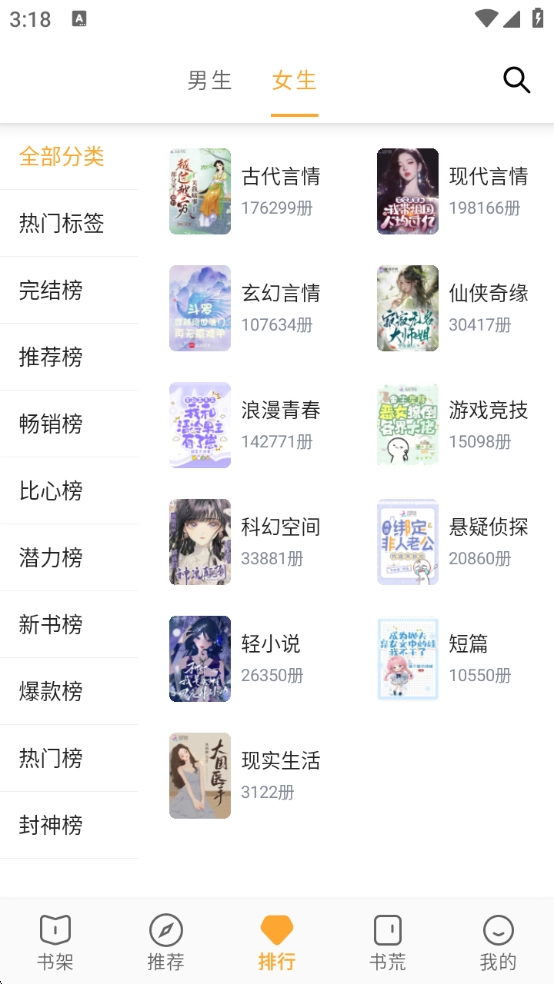Open the 古代言情 category
The width and height of the screenshot is (554, 984).
point(251,191)
